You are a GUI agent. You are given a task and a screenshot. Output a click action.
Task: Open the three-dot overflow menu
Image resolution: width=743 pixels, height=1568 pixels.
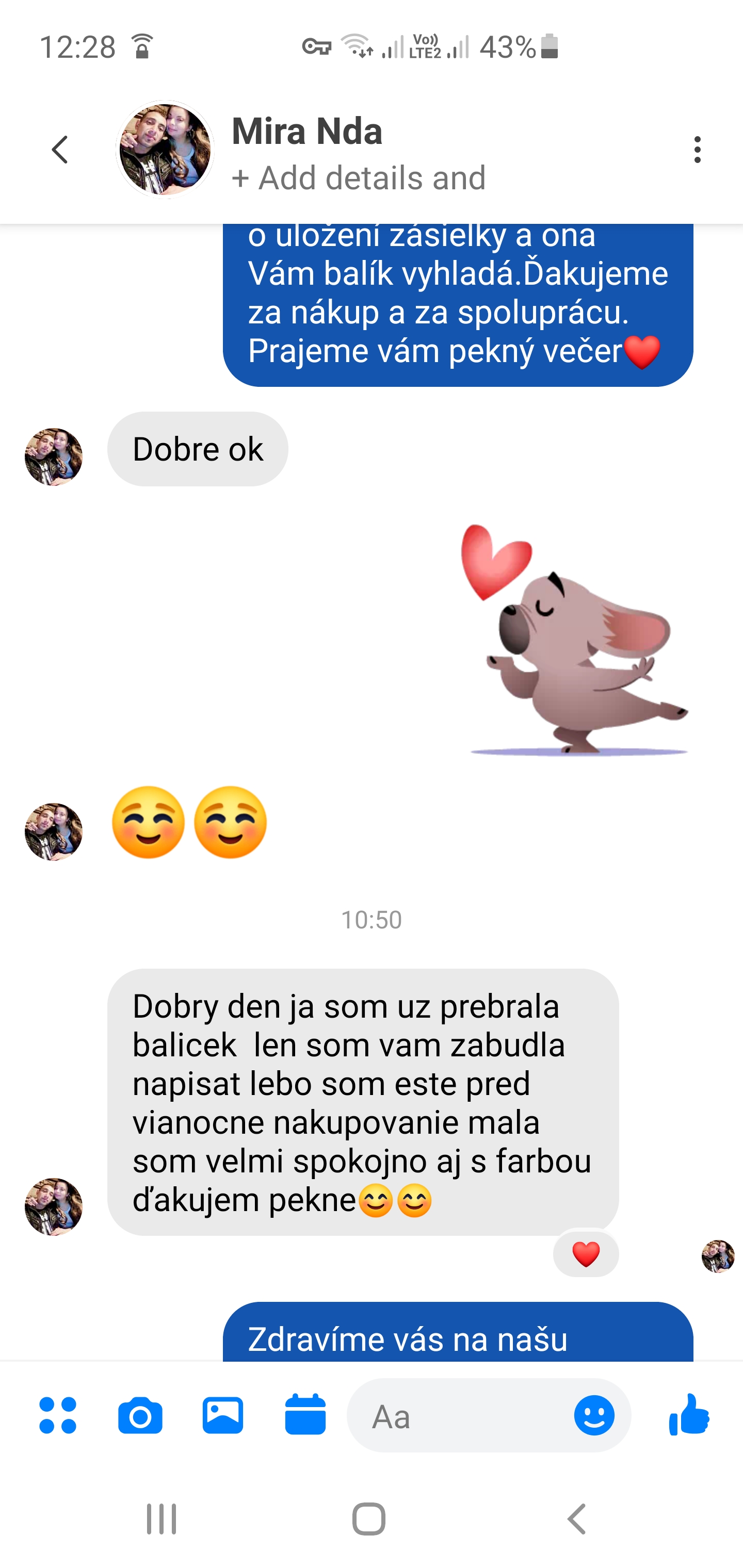[x=697, y=149]
